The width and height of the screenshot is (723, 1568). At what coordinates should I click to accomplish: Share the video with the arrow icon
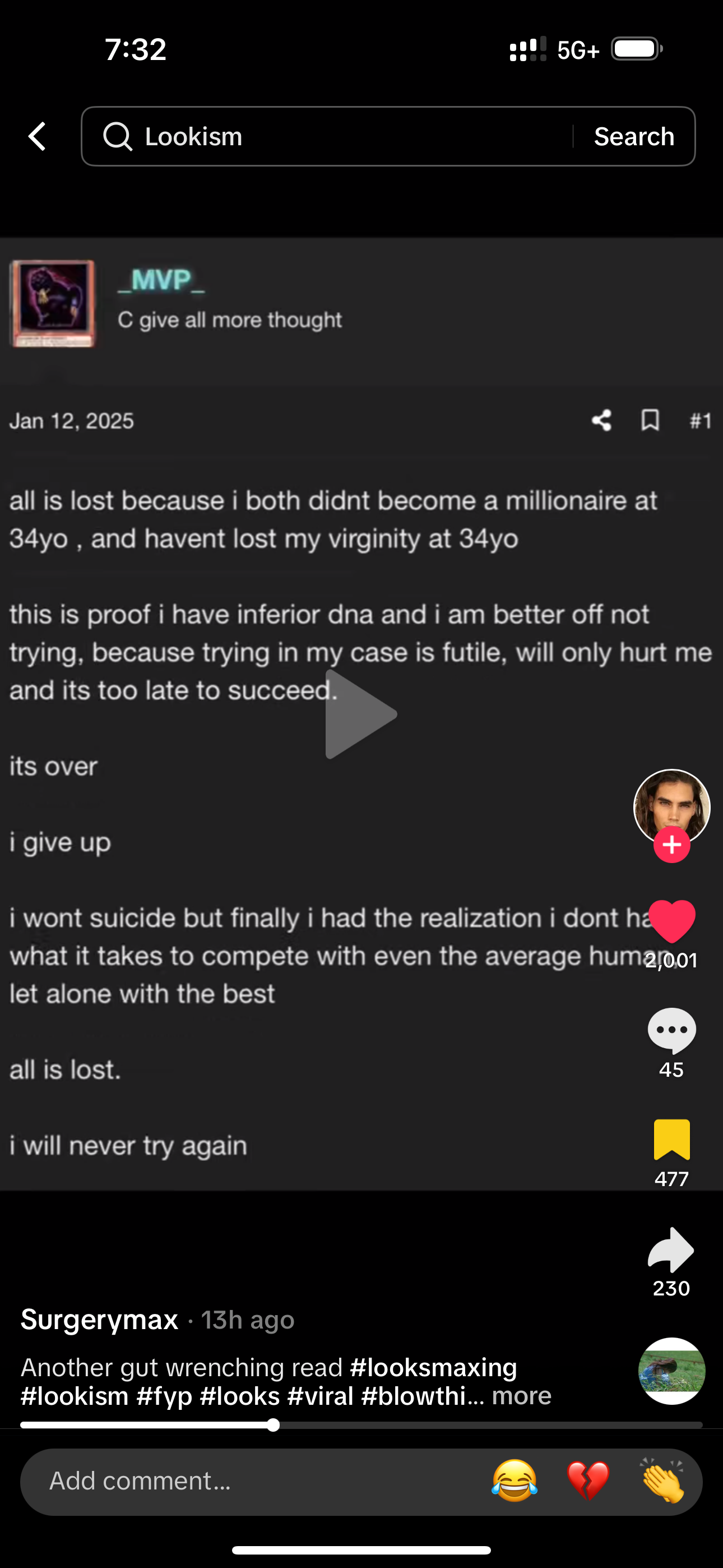click(671, 1250)
